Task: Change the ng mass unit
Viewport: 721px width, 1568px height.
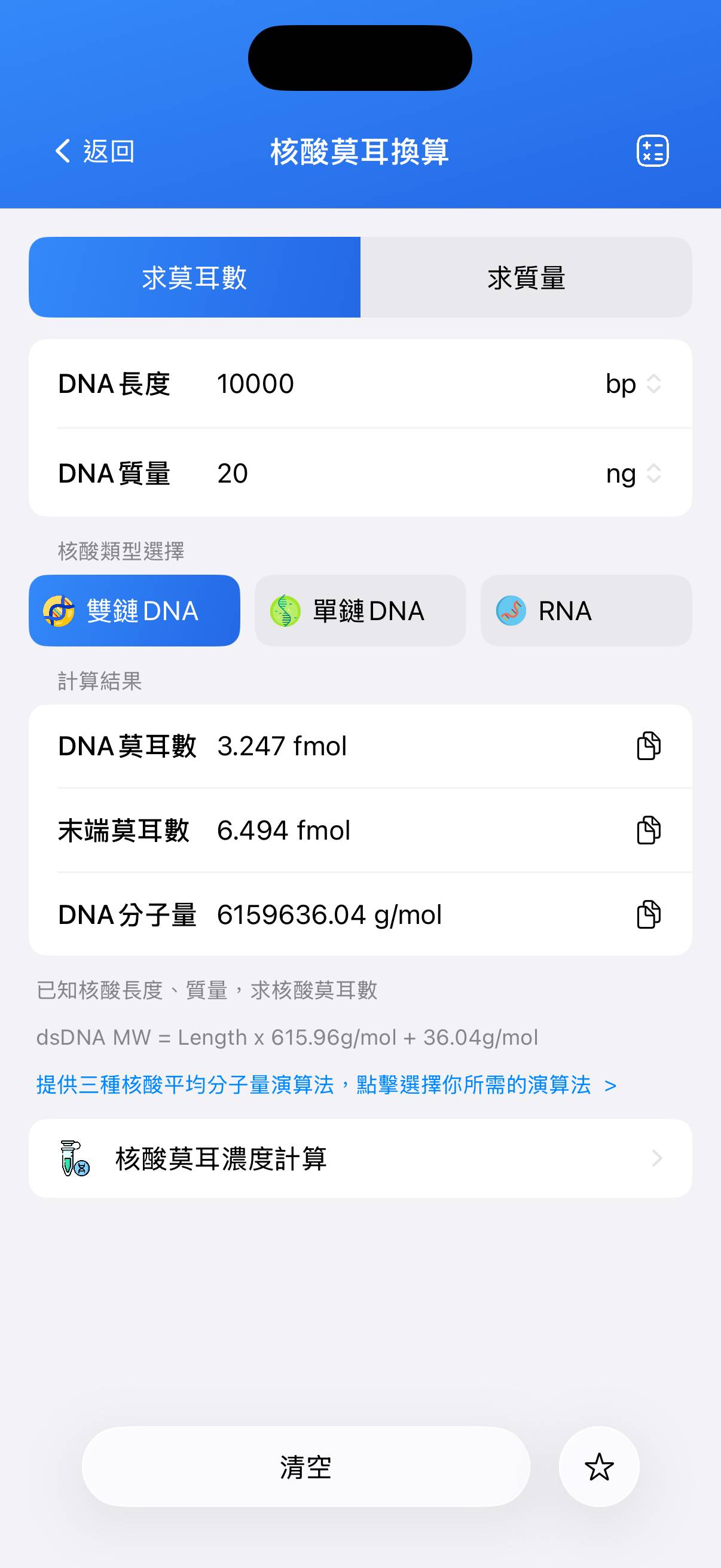Action: (633, 473)
